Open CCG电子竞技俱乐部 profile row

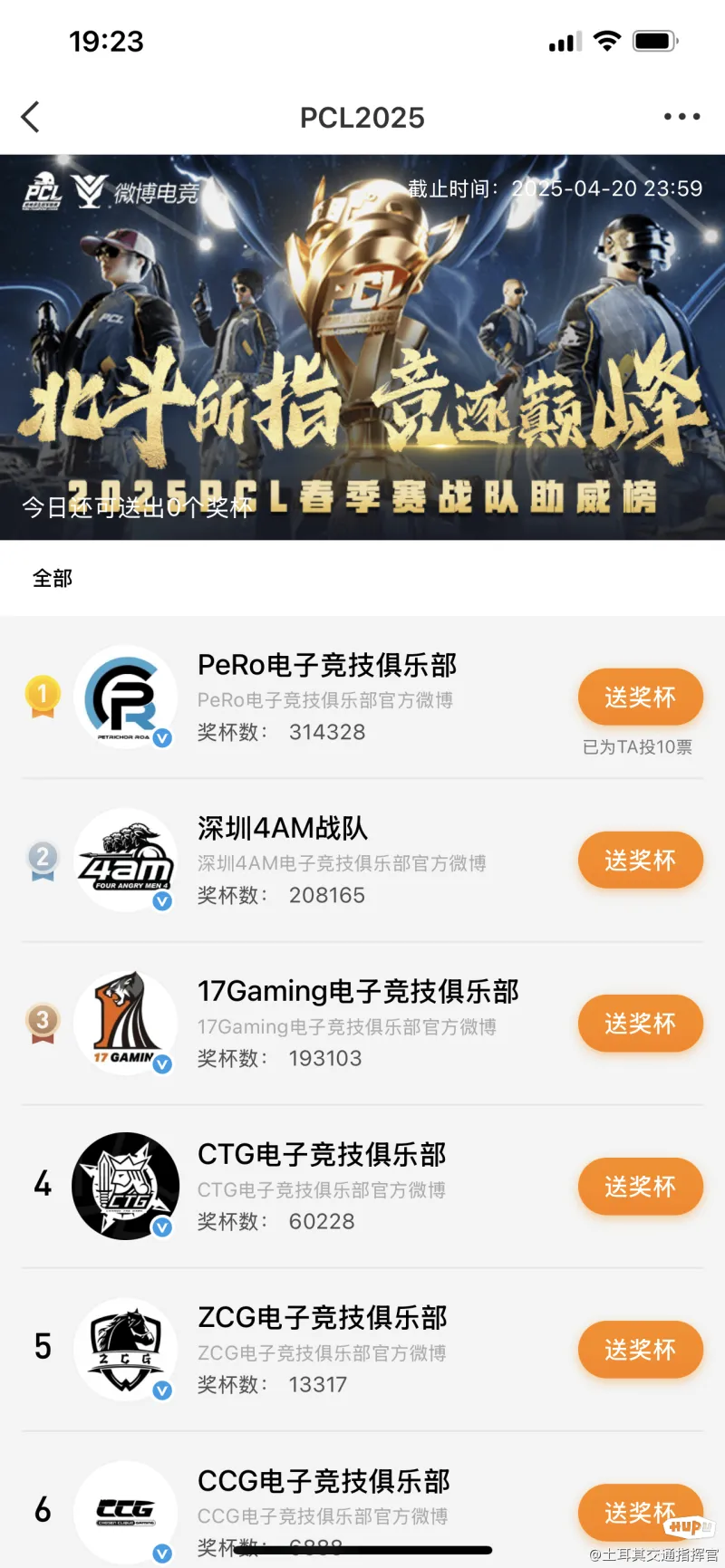point(362,1500)
